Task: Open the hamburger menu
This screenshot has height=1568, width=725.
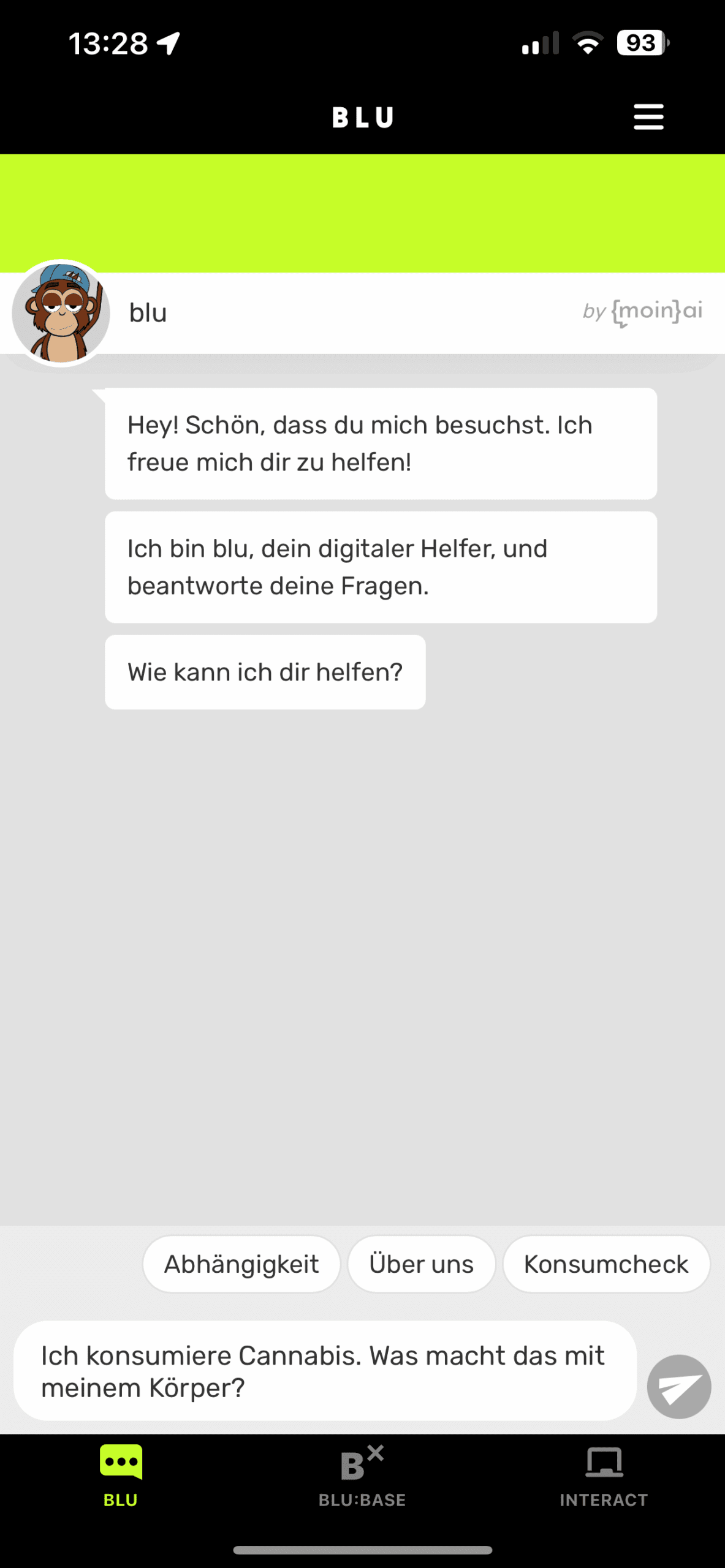Action: [648, 116]
